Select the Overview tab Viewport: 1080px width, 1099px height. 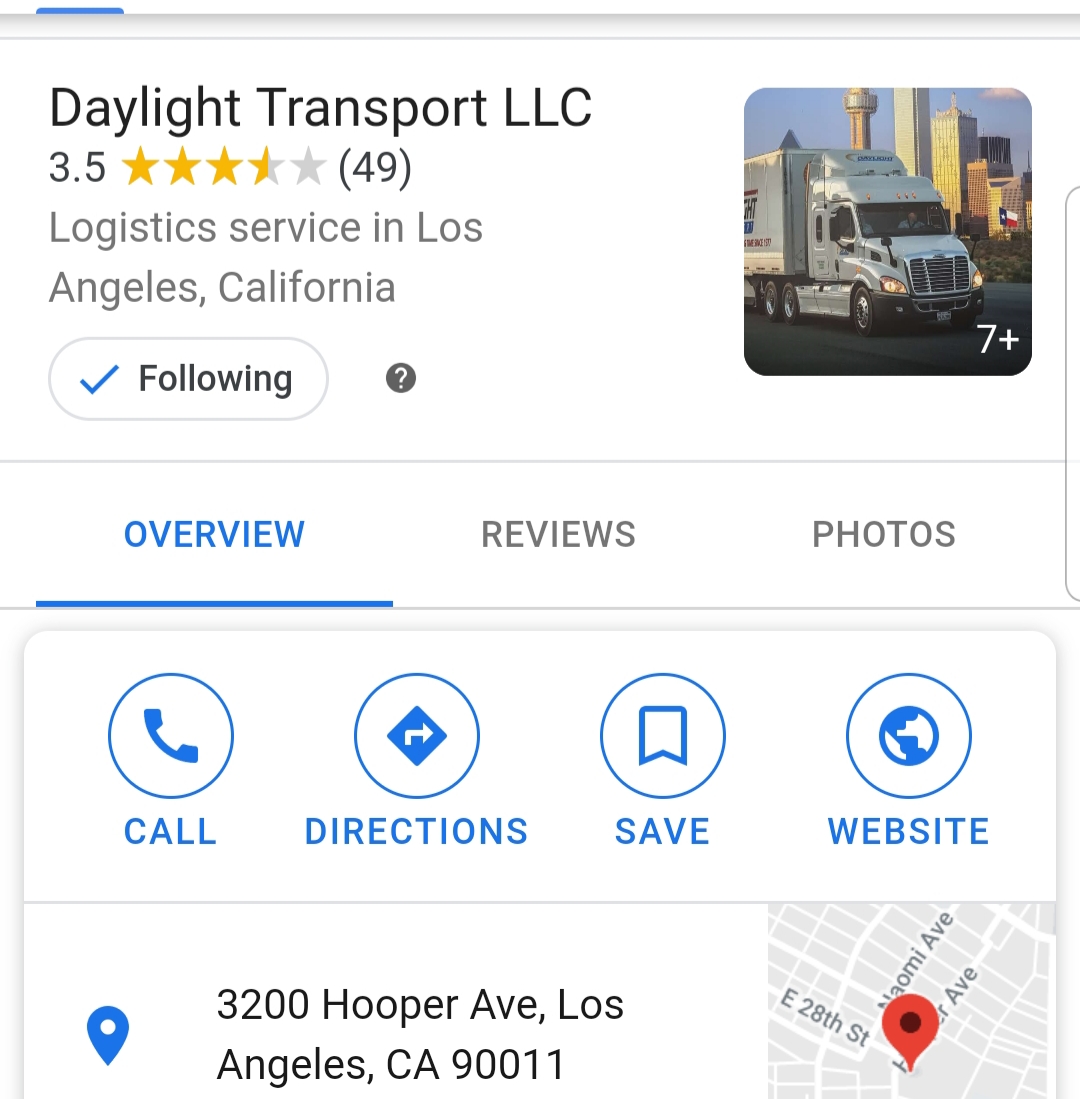pos(214,535)
